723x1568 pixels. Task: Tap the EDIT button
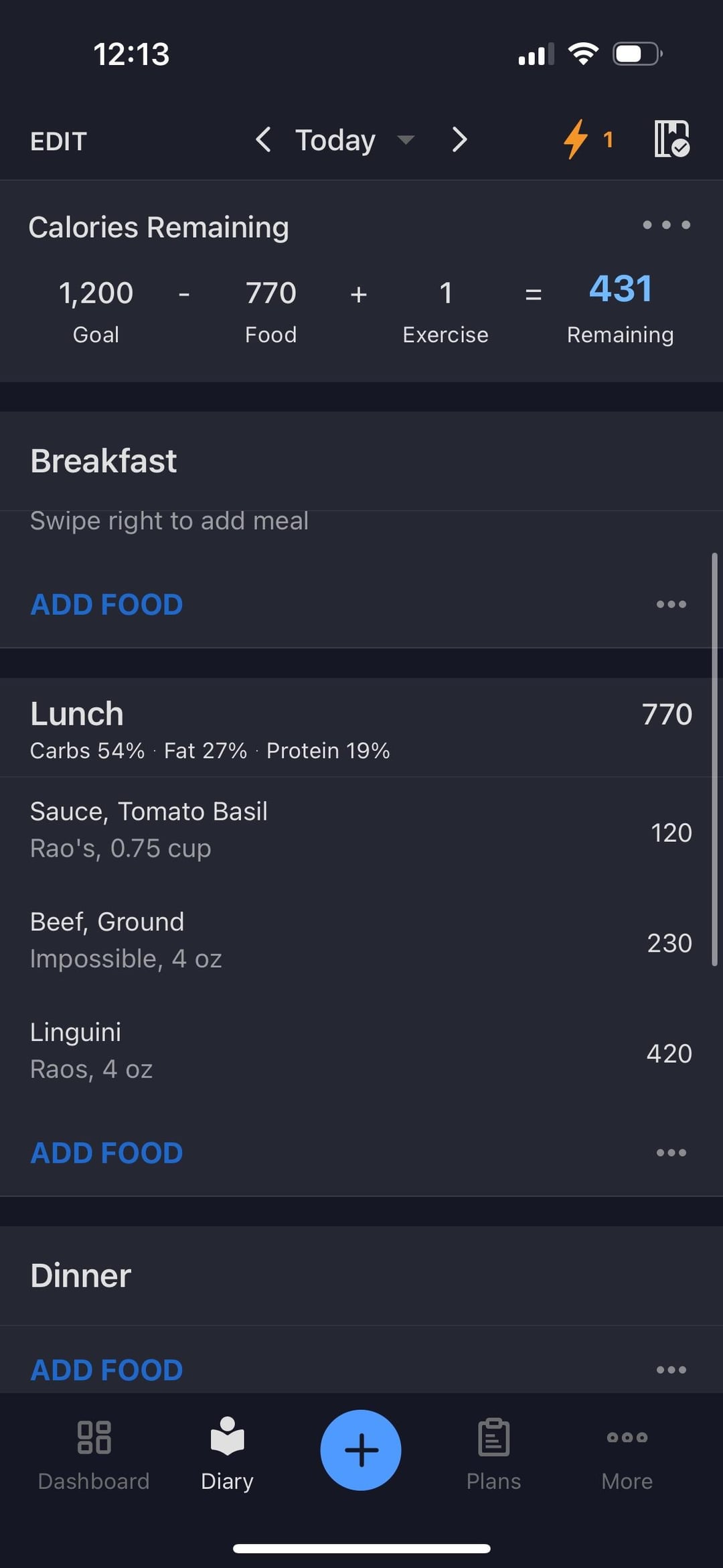point(58,141)
